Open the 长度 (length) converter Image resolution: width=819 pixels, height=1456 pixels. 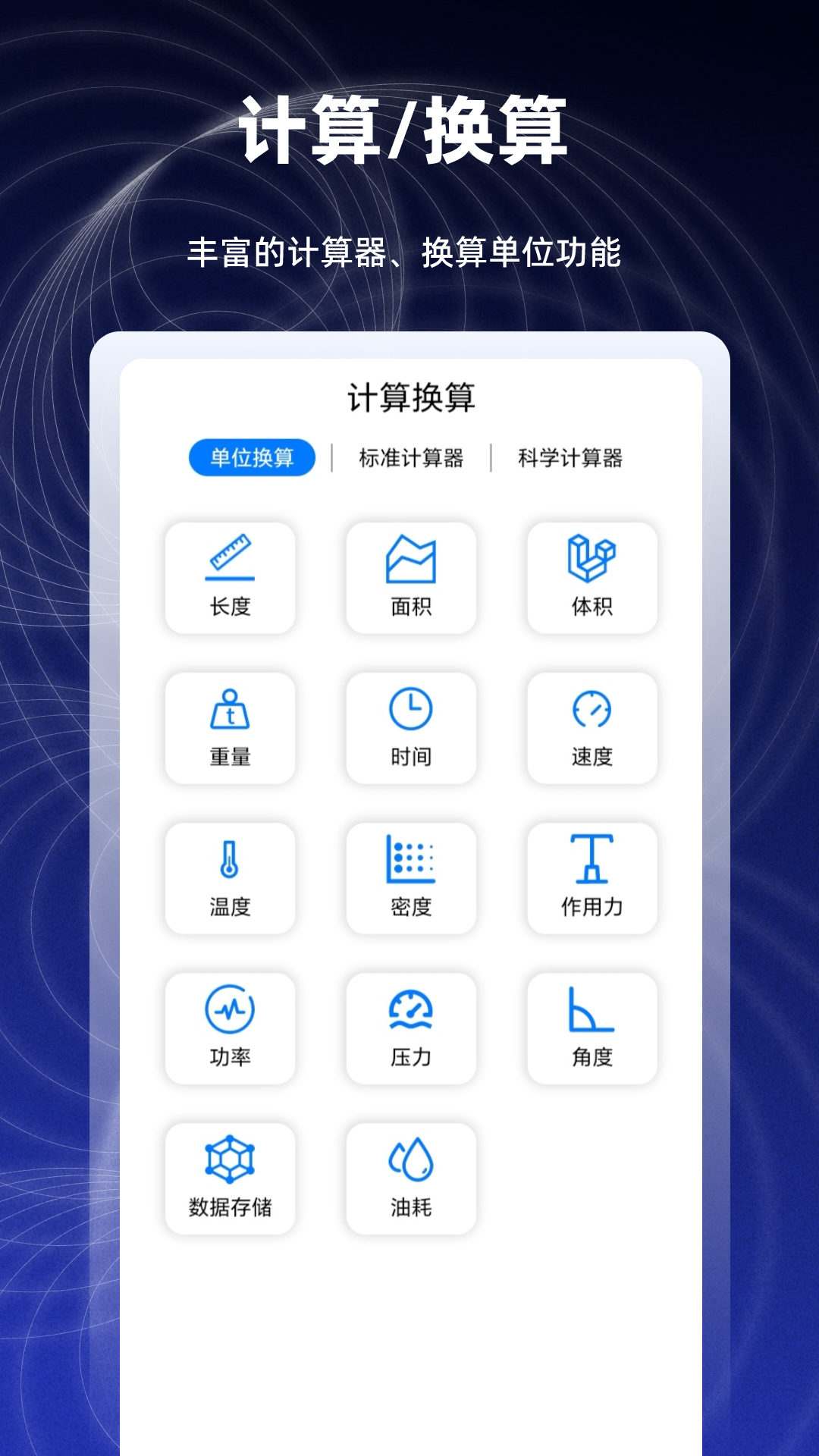pos(230,578)
